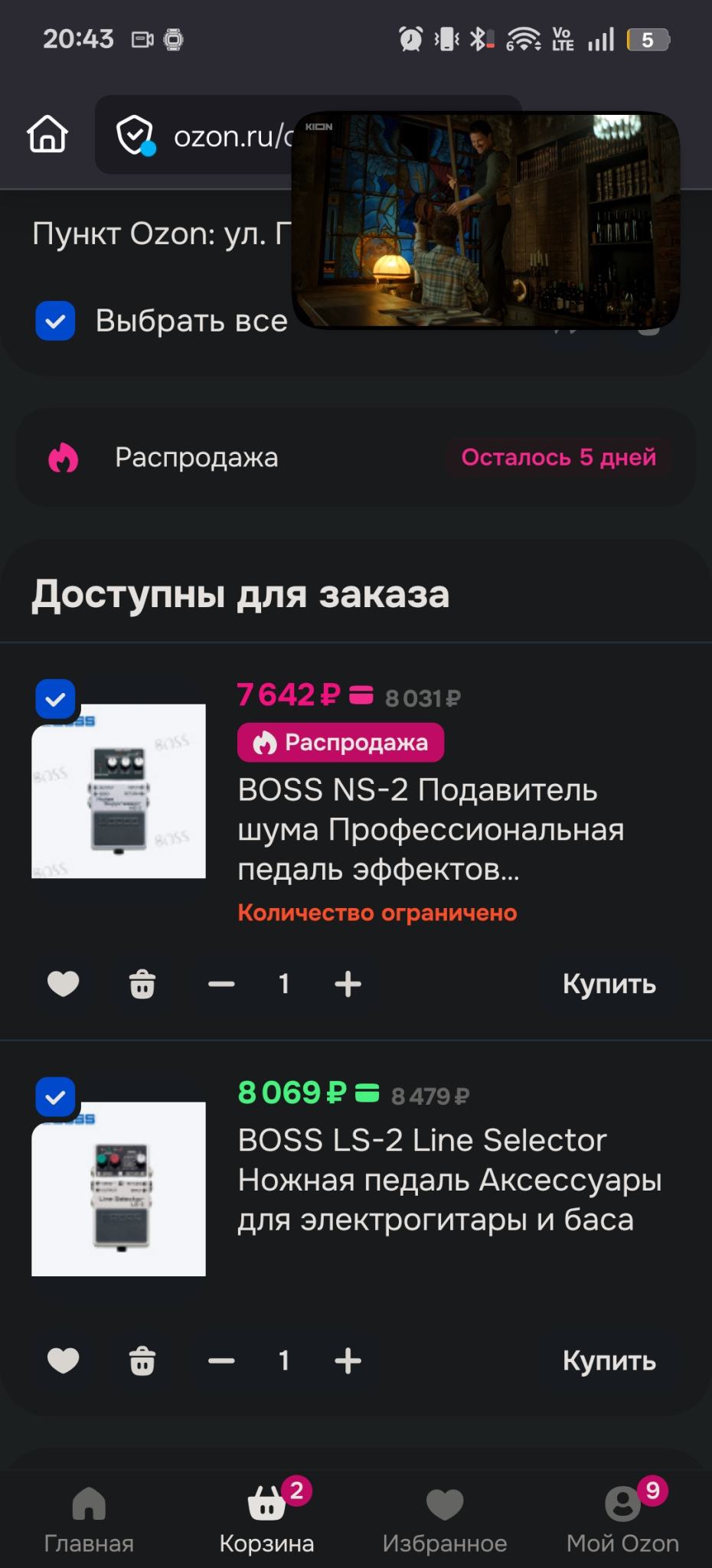Decrease BOSS NS-2 quantity
Viewport: 712px width, 1568px height.
point(221,984)
